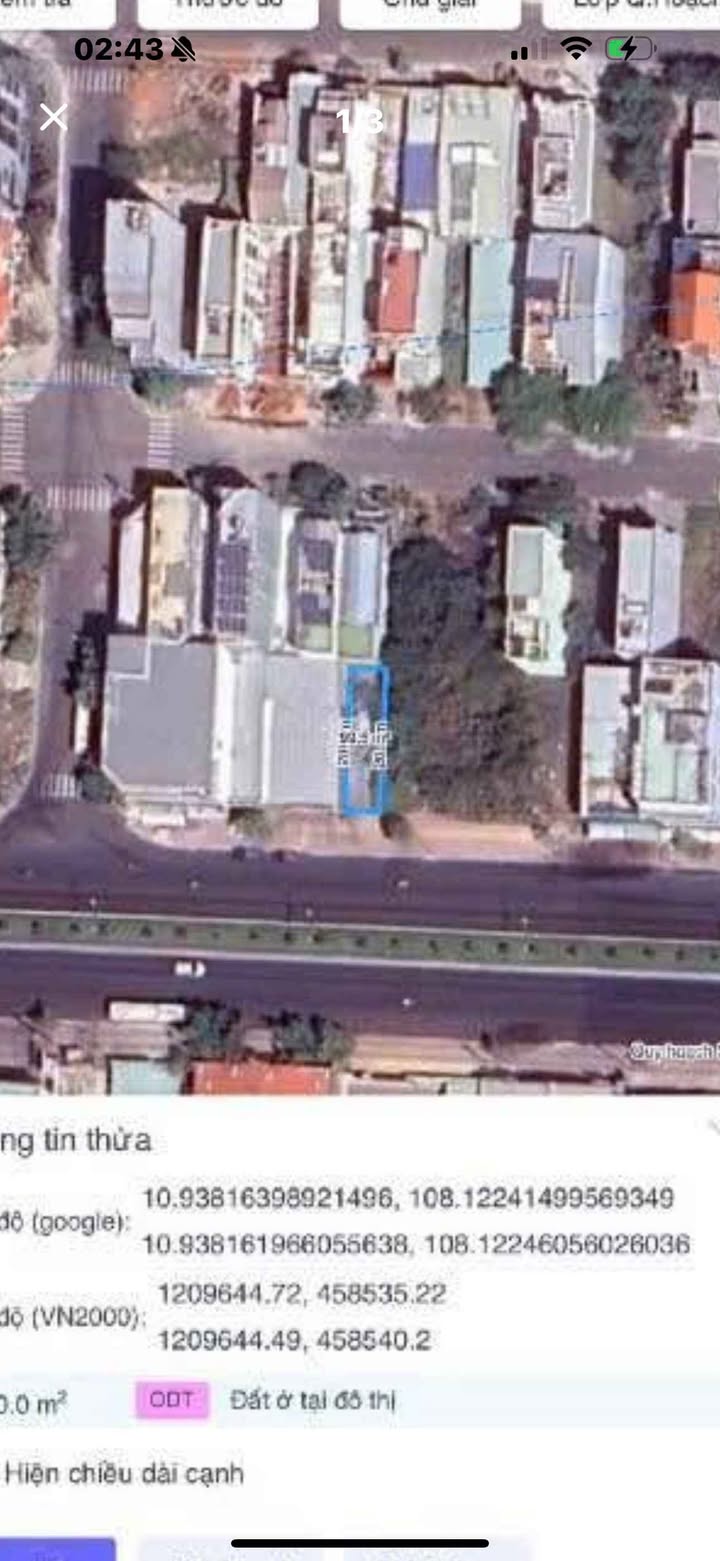Close the full-screen image viewer
720x1561 pixels.
53,118
